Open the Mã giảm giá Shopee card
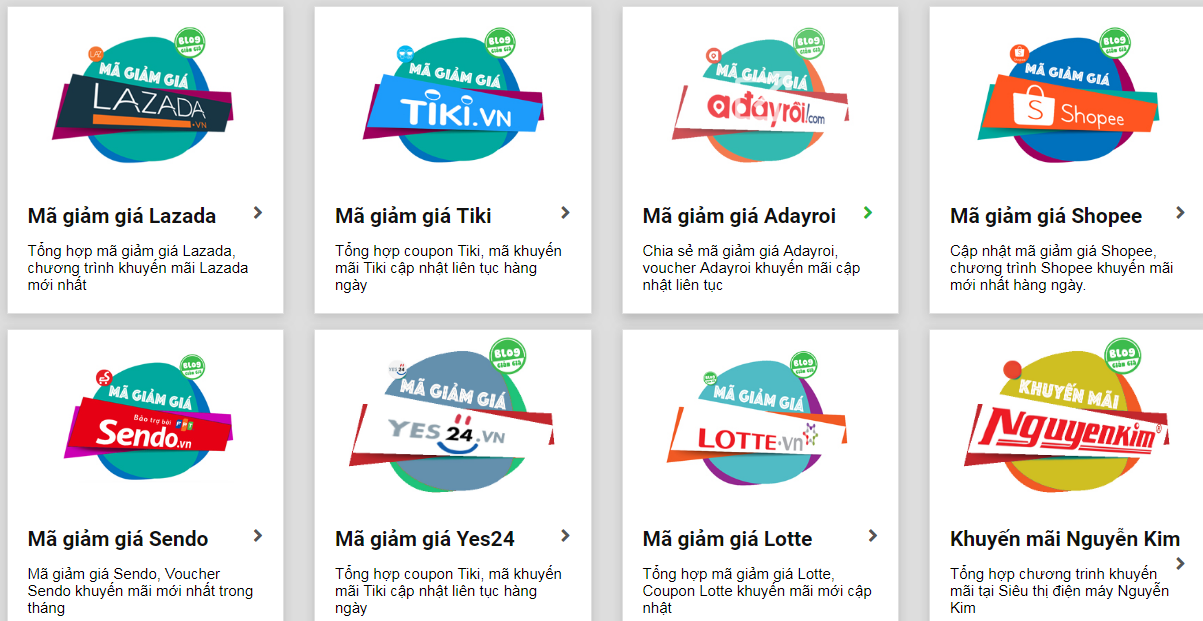 1045,216
